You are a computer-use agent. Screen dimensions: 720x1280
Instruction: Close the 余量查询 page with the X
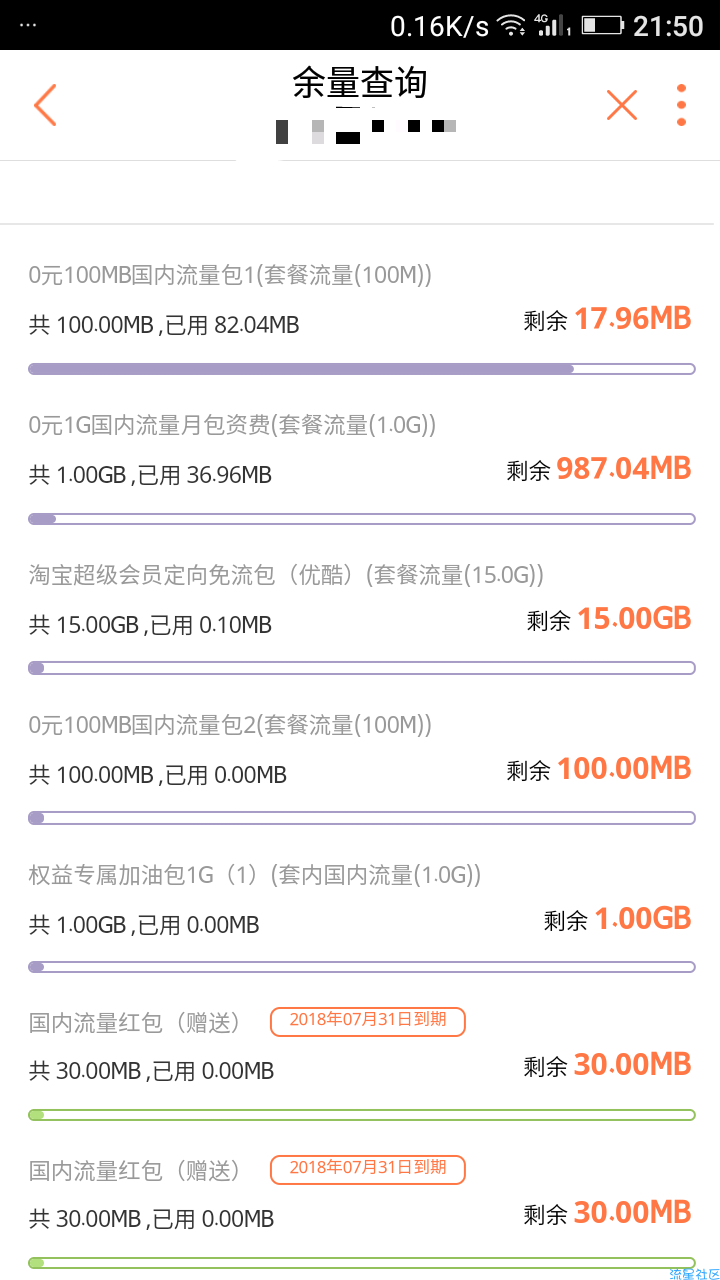pos(622,104)
